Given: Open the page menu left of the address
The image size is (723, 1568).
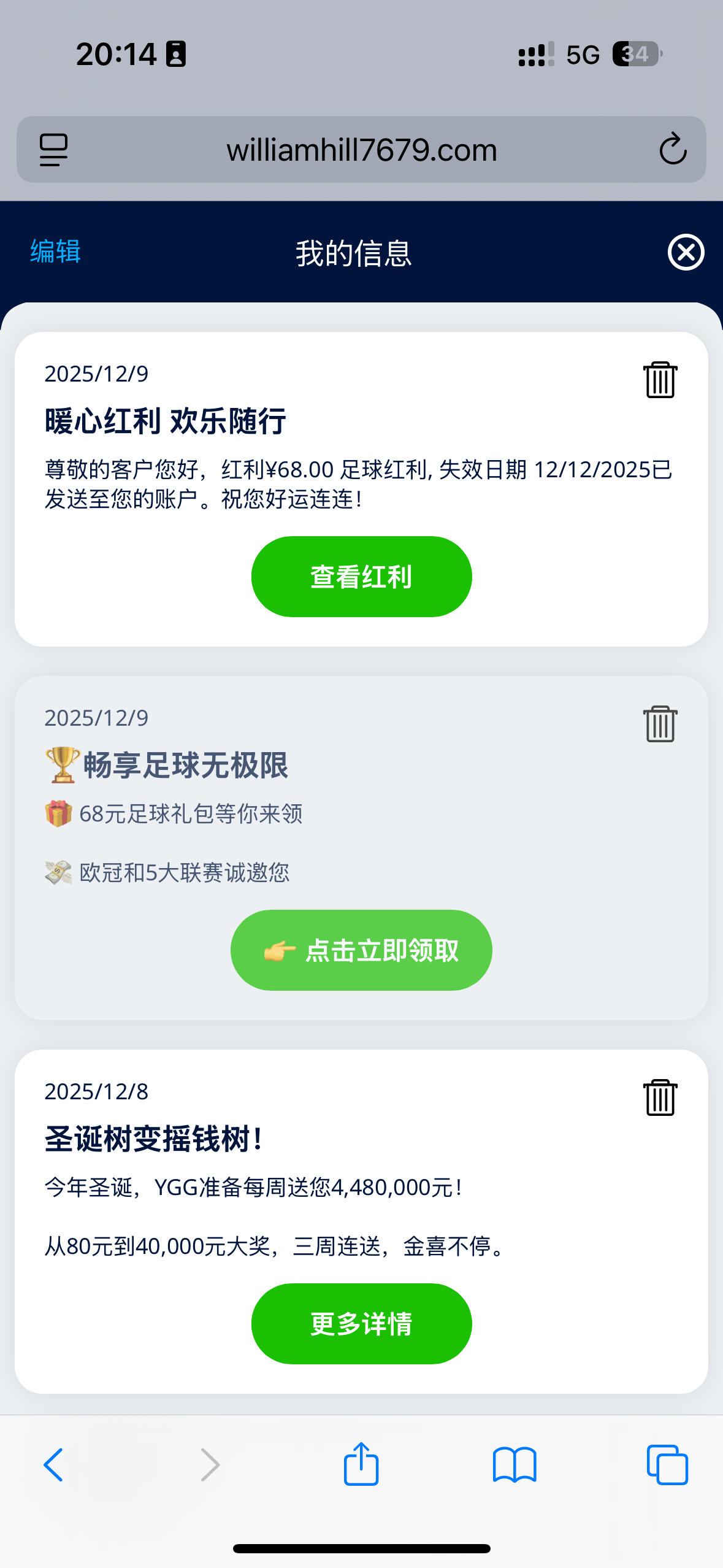Looking at the screenshot, I should pyautogui.click(x=53, y=149).
